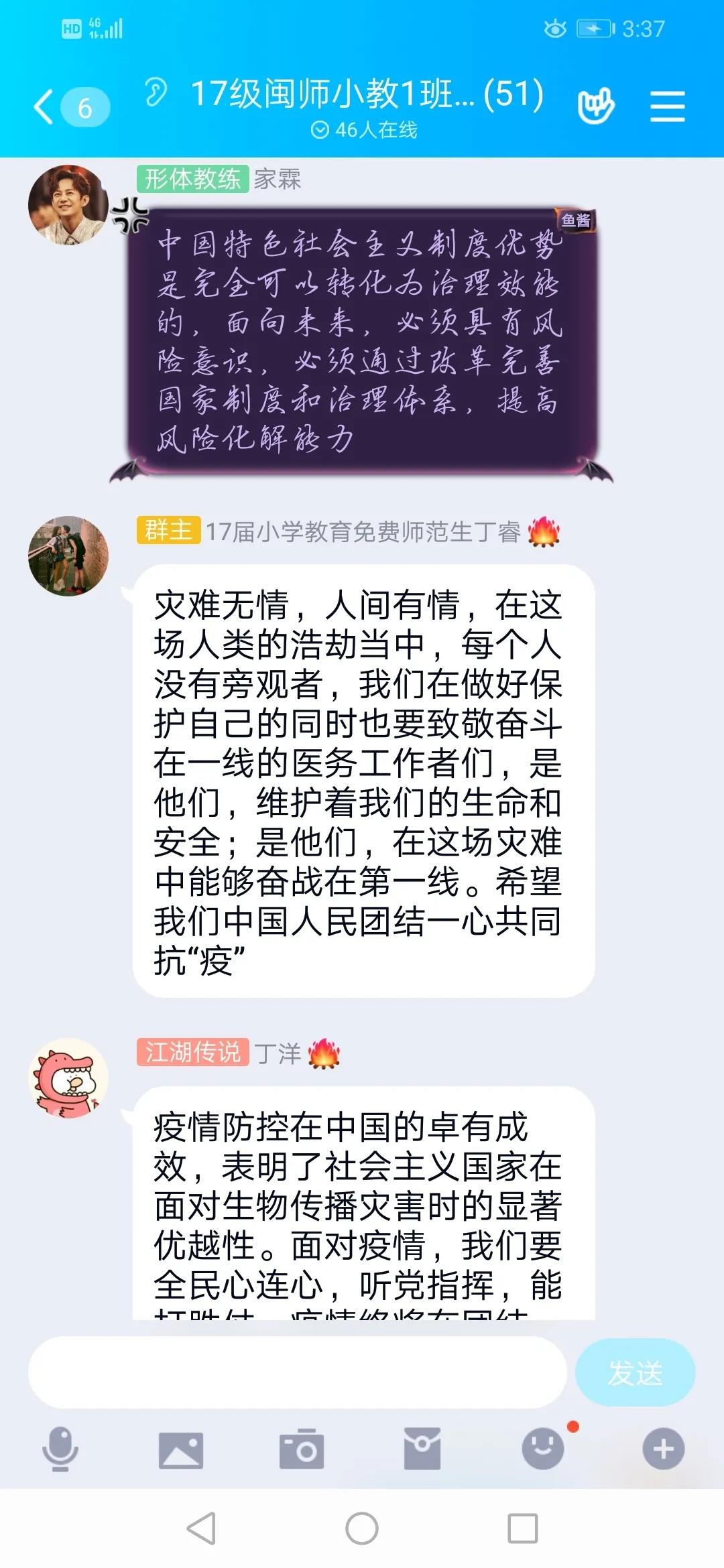Open the red envelope icon

[422, 1449]
